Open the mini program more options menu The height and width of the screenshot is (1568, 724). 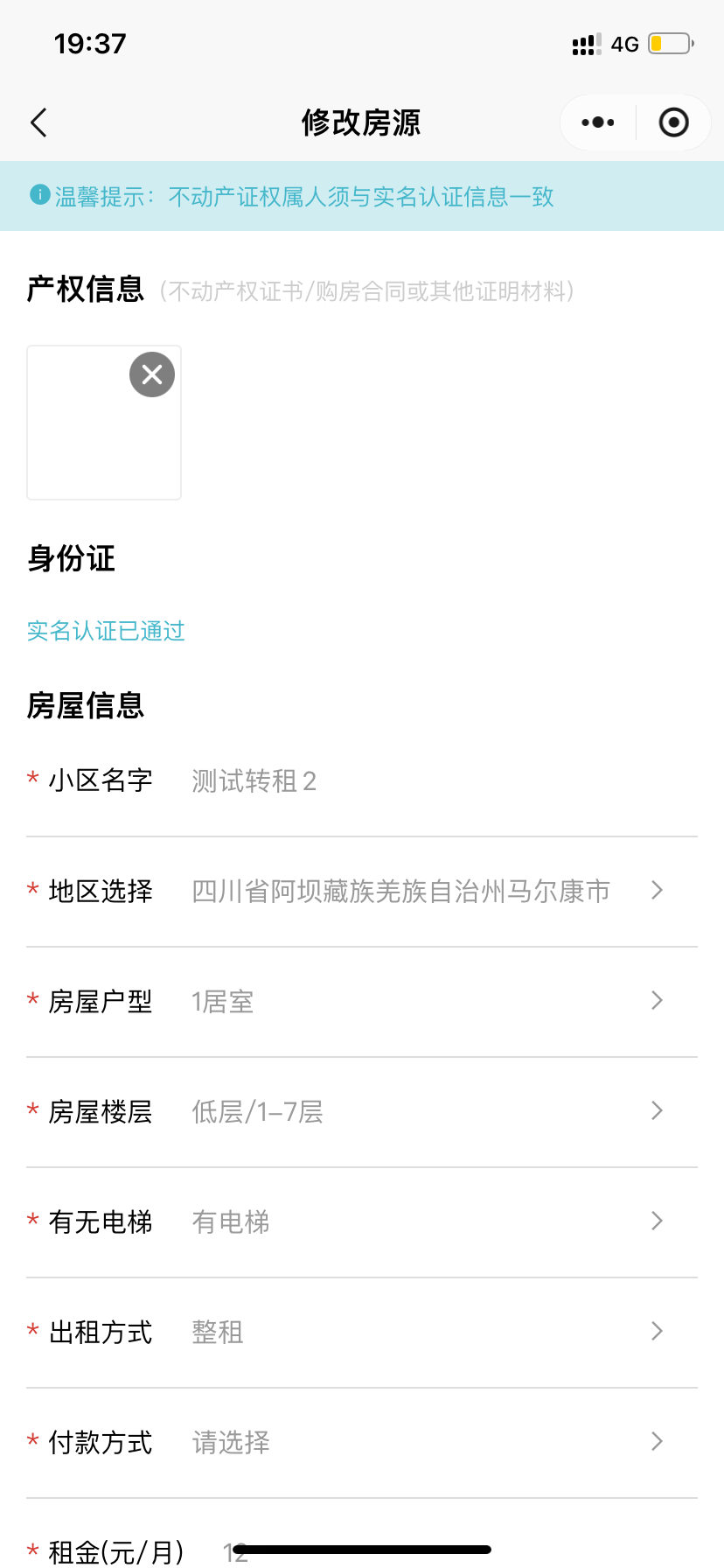(598, 122)
